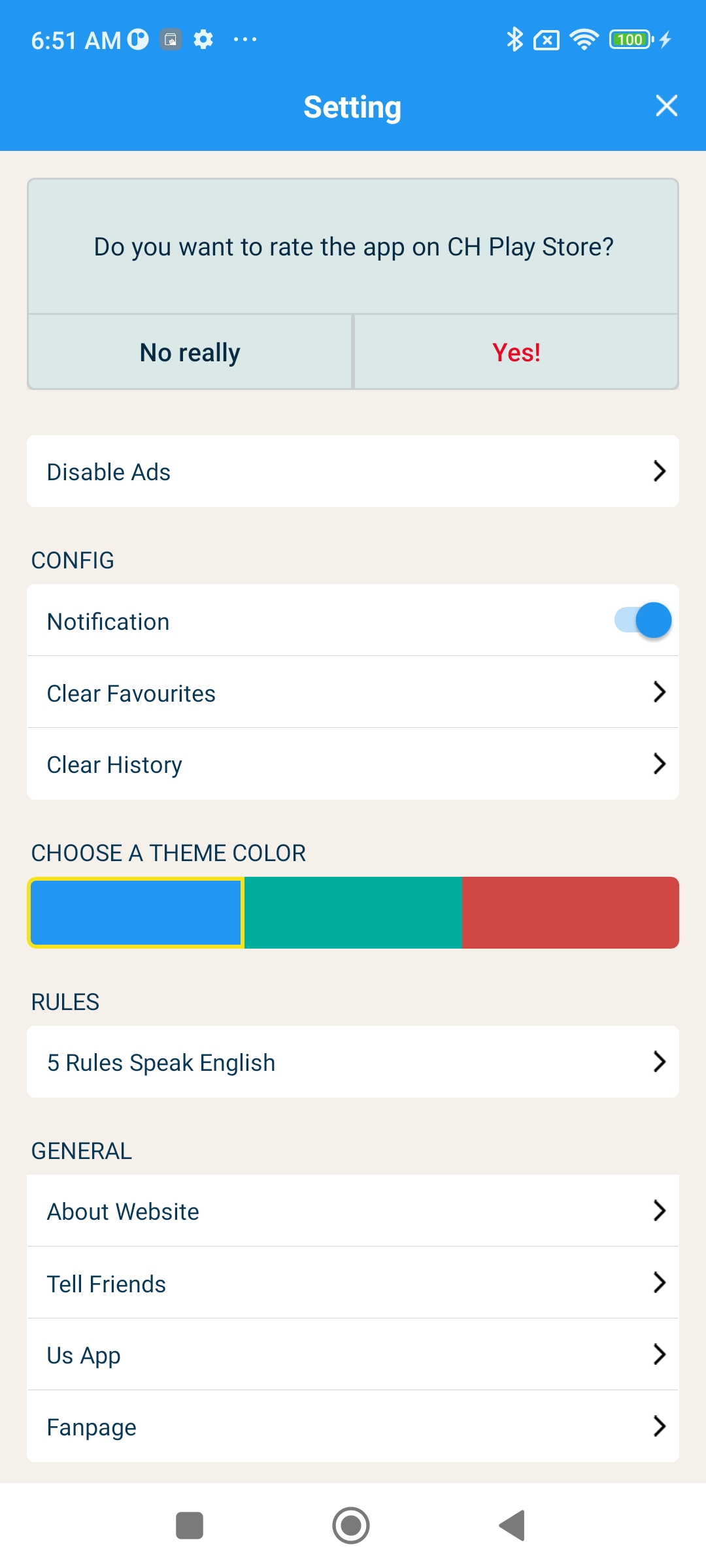
Task: Tap Yes! to rate the app
Action: point(516,352)
